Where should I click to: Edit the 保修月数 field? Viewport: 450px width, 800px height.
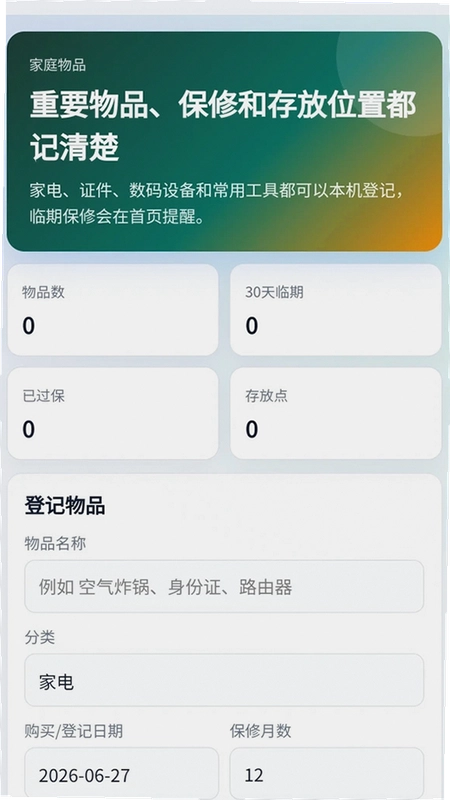point(327,773)
